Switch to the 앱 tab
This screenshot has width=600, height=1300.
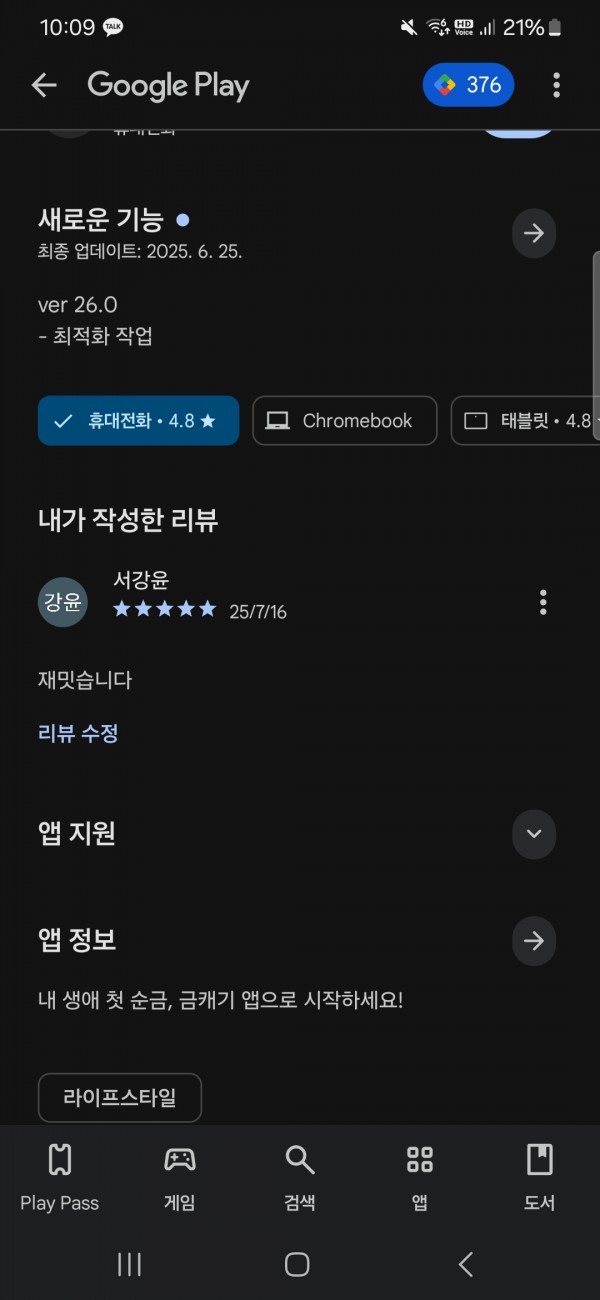(420, 1178)
